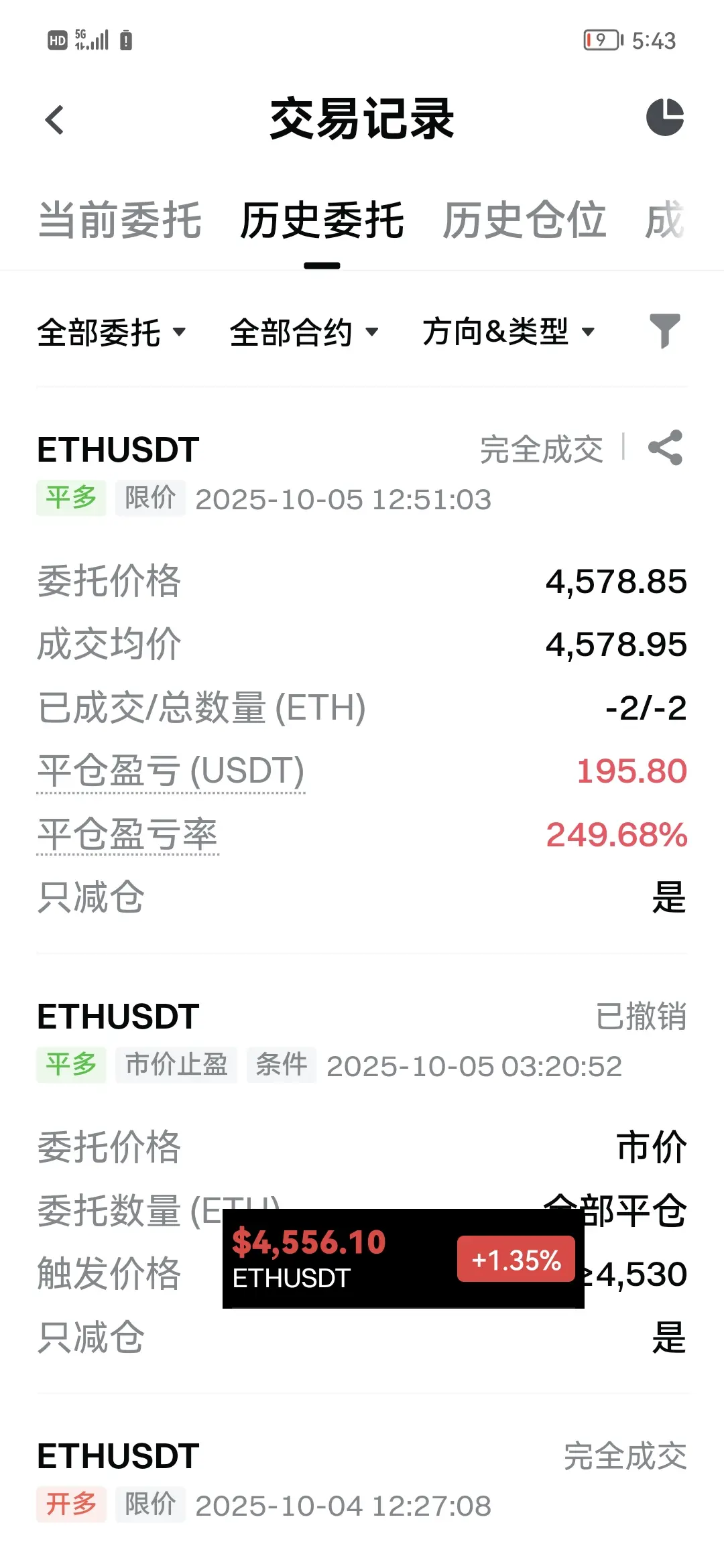Select the 历史委托 tab
Screen dimensions: 724x1568
pos(322,220)
